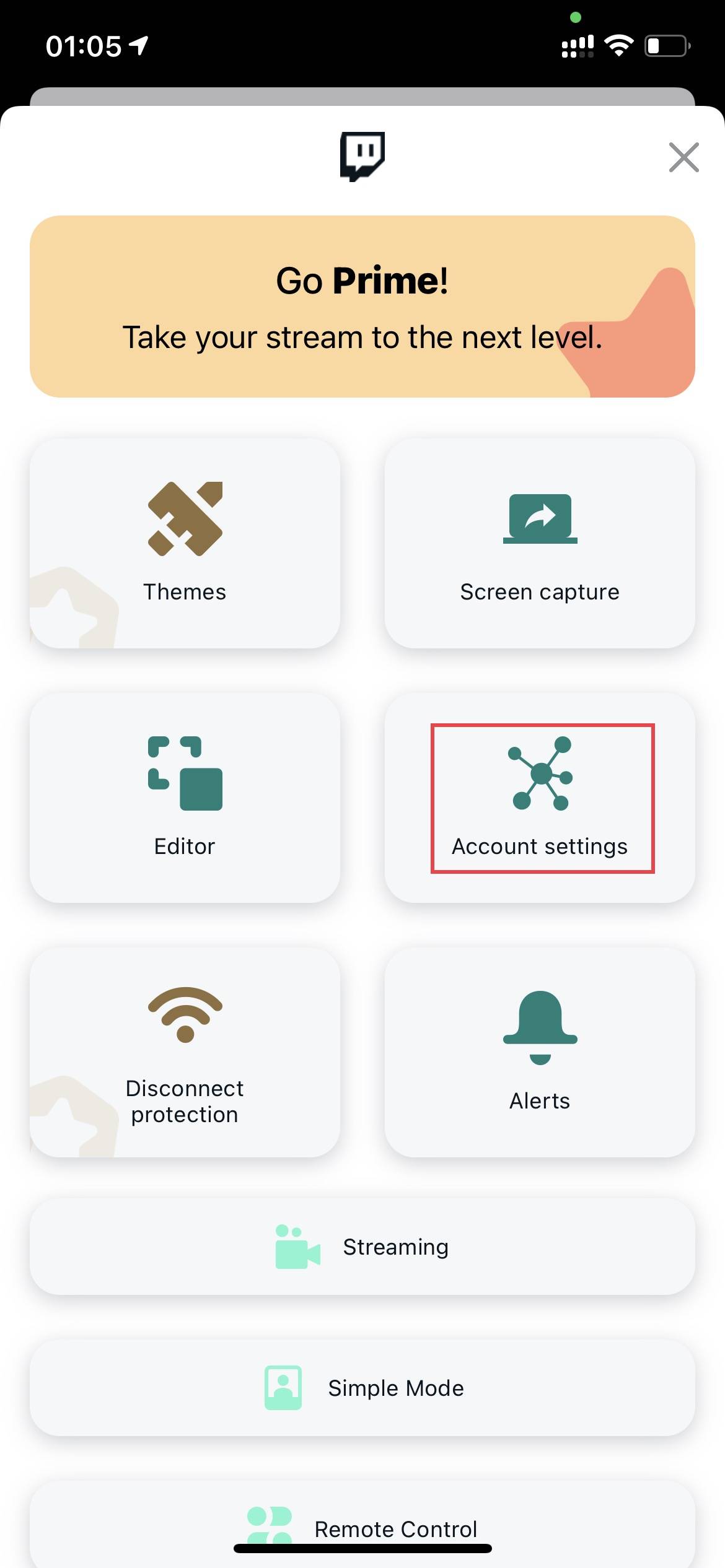Open Account settings
The width and height of the screenshot is (725, 1568).
click(x=540, y=798)
